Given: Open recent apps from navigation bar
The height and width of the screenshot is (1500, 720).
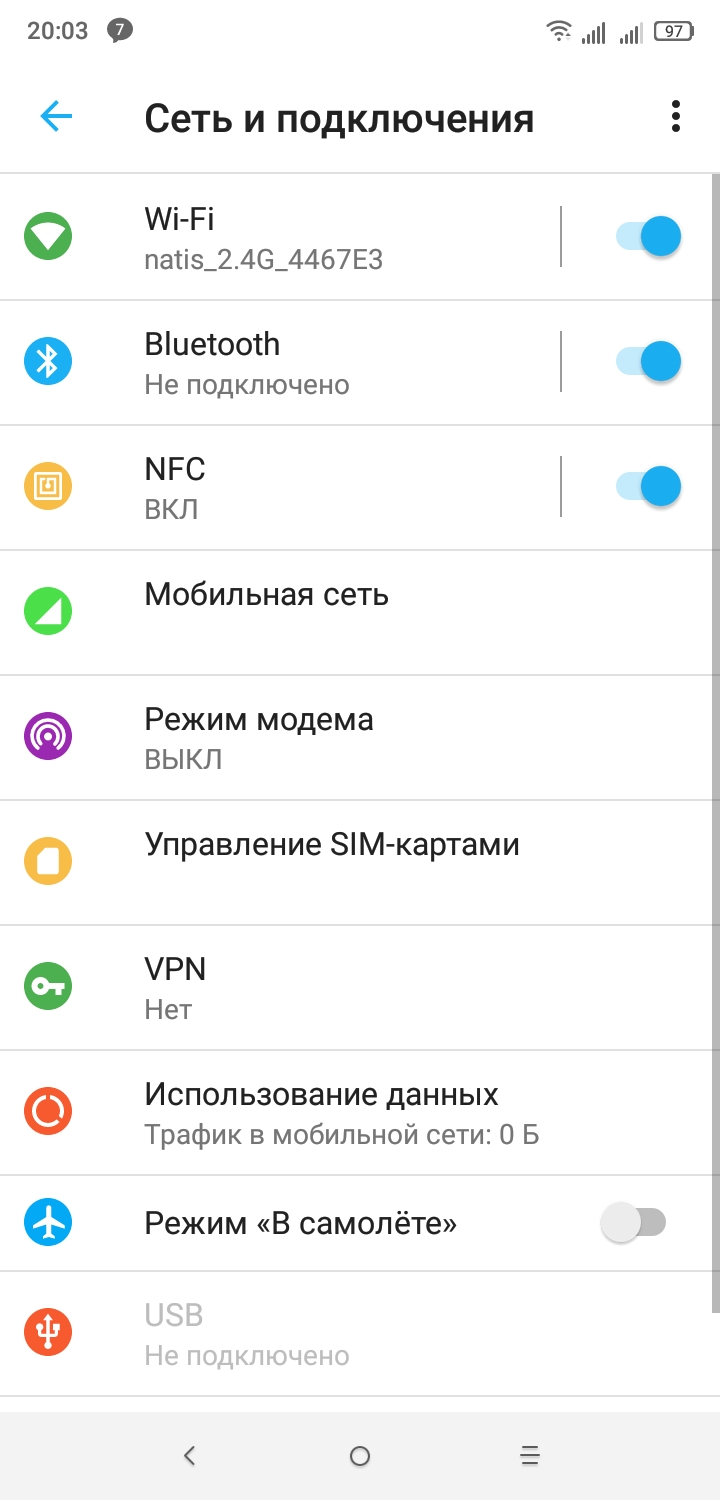Looking at the screenshot, I should pos(530,1456).
